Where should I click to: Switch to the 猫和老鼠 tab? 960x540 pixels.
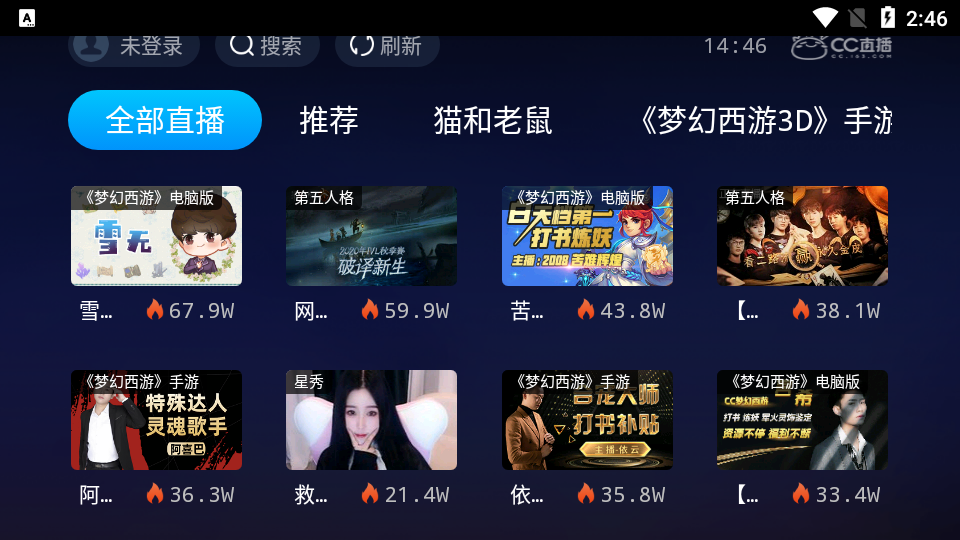pos(493,120)
